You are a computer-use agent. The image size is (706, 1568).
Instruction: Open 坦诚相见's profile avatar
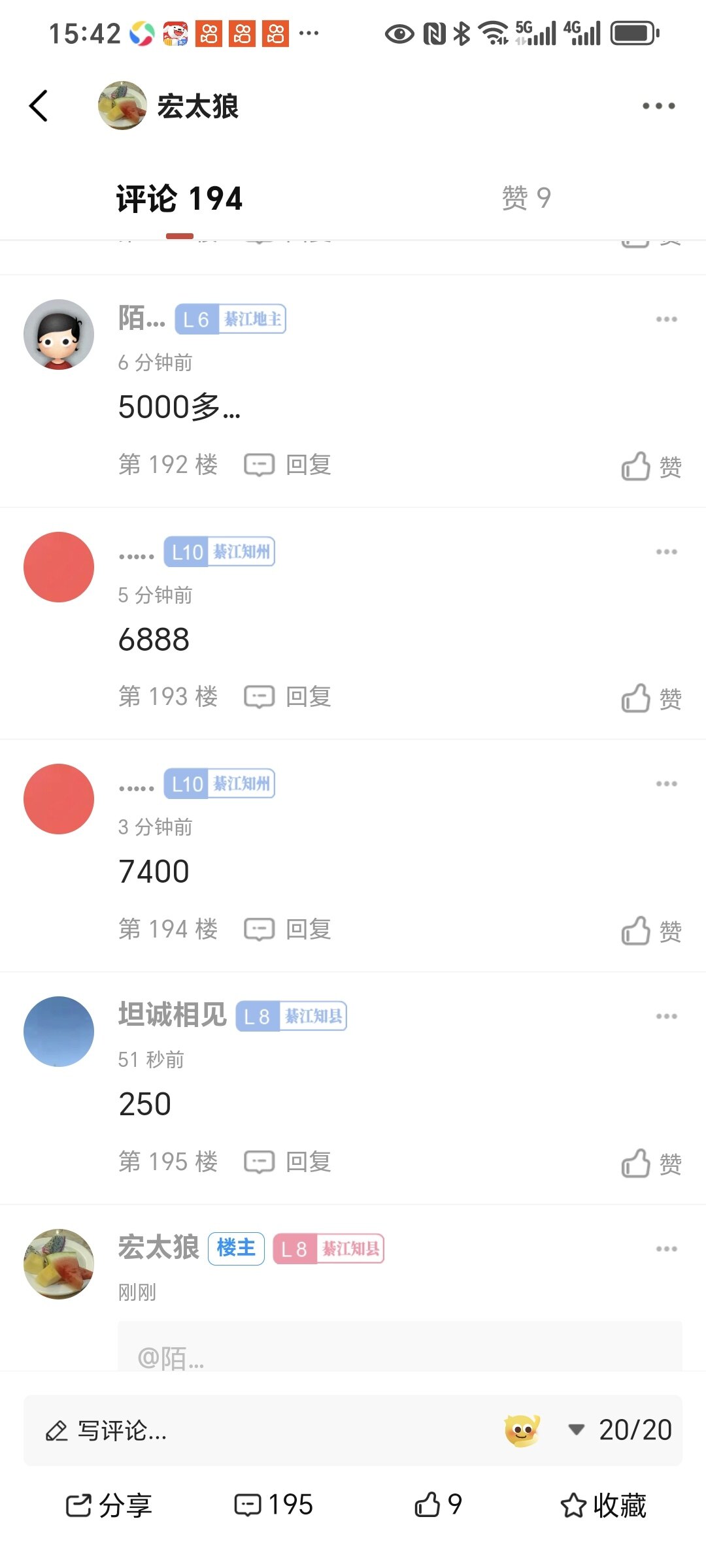(x=59, y=1032)
